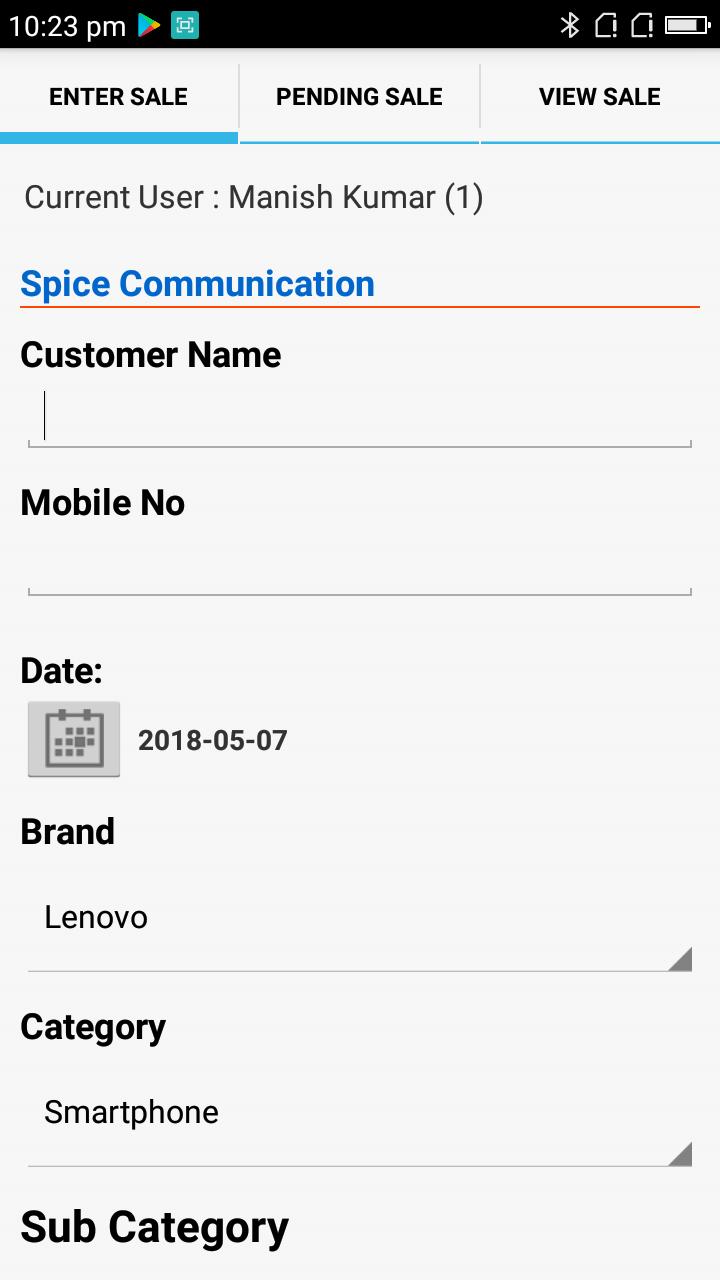Open the Category dropdown showing Smartphone
This screenshot has width=720, height=1280.
[x=360, y=1113]
